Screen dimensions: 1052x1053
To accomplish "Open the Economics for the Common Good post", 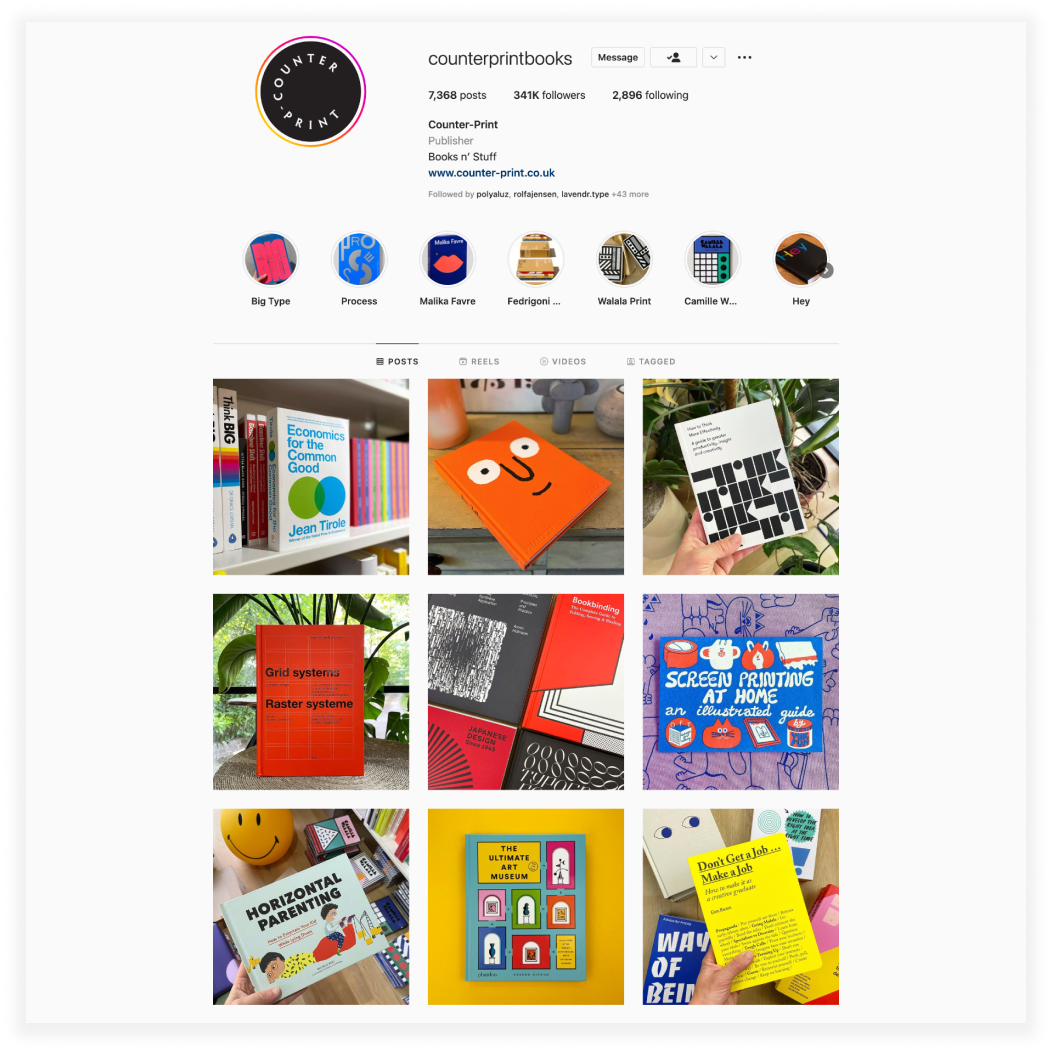I will (311, 477).
